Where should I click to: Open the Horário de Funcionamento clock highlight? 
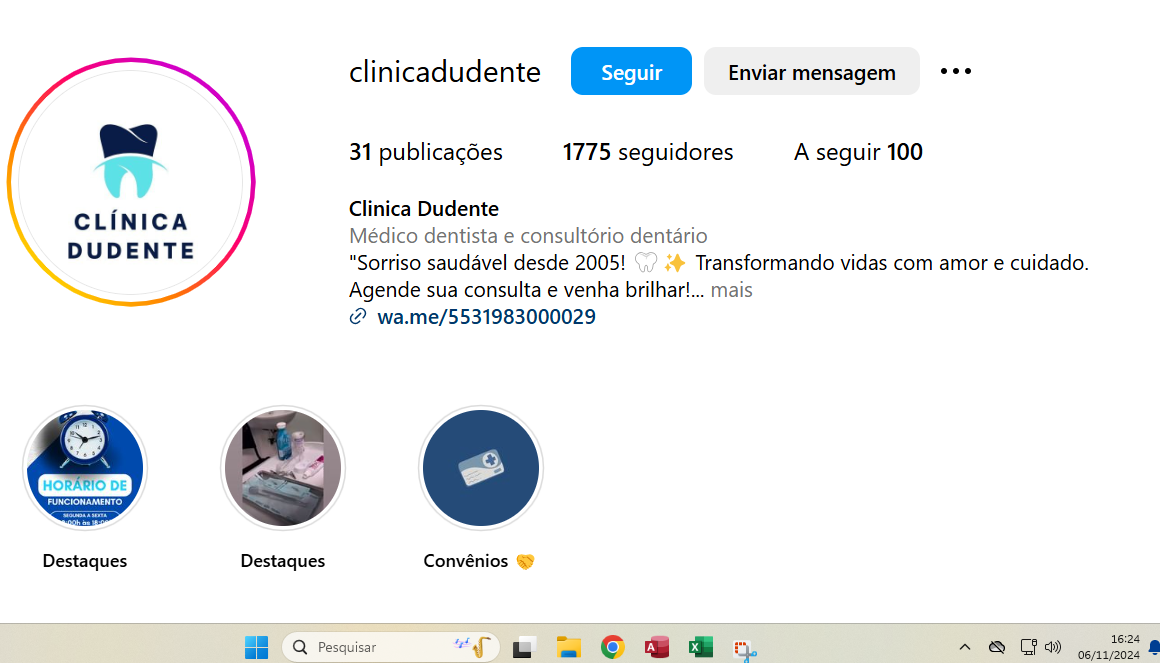[x=85, y=468]
